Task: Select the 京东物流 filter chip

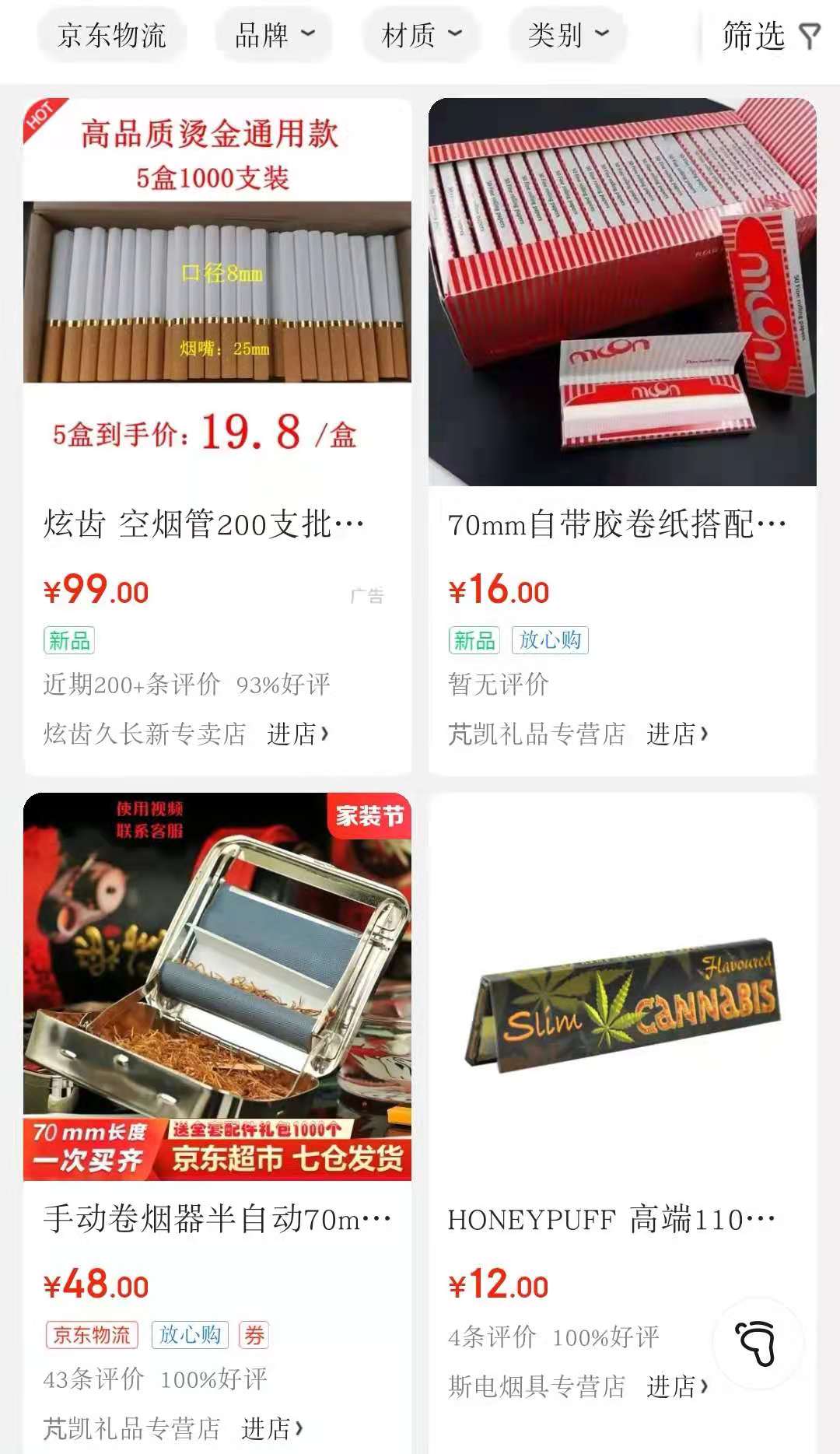Action: tap(112, 35)
